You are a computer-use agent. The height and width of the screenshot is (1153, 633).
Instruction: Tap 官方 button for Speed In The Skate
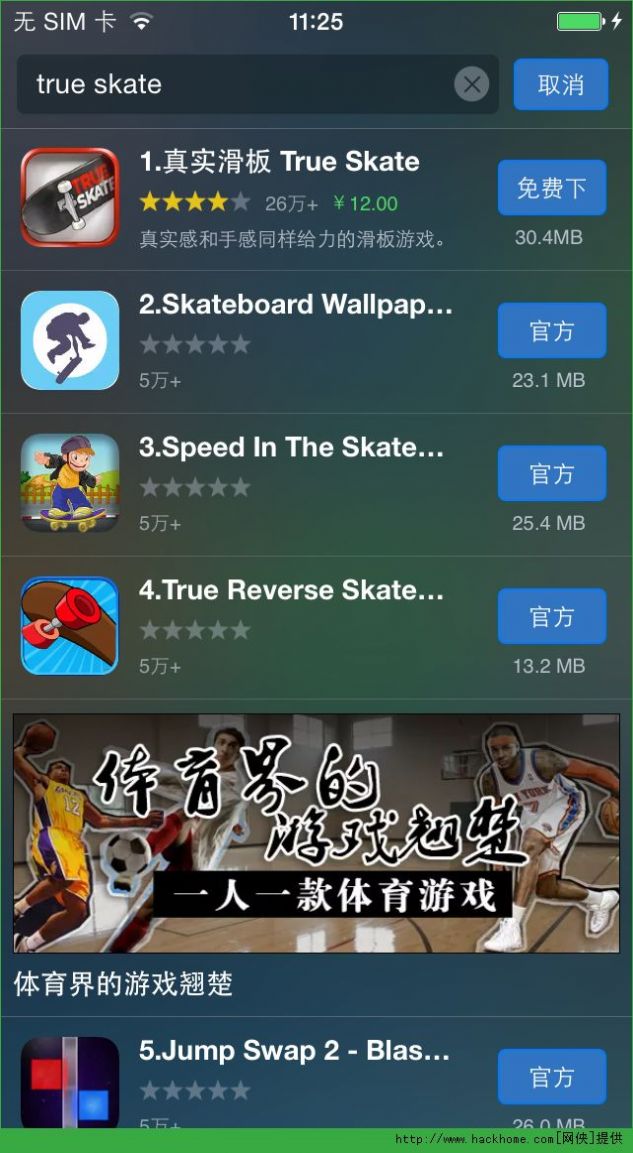click(x=552, y=474)
